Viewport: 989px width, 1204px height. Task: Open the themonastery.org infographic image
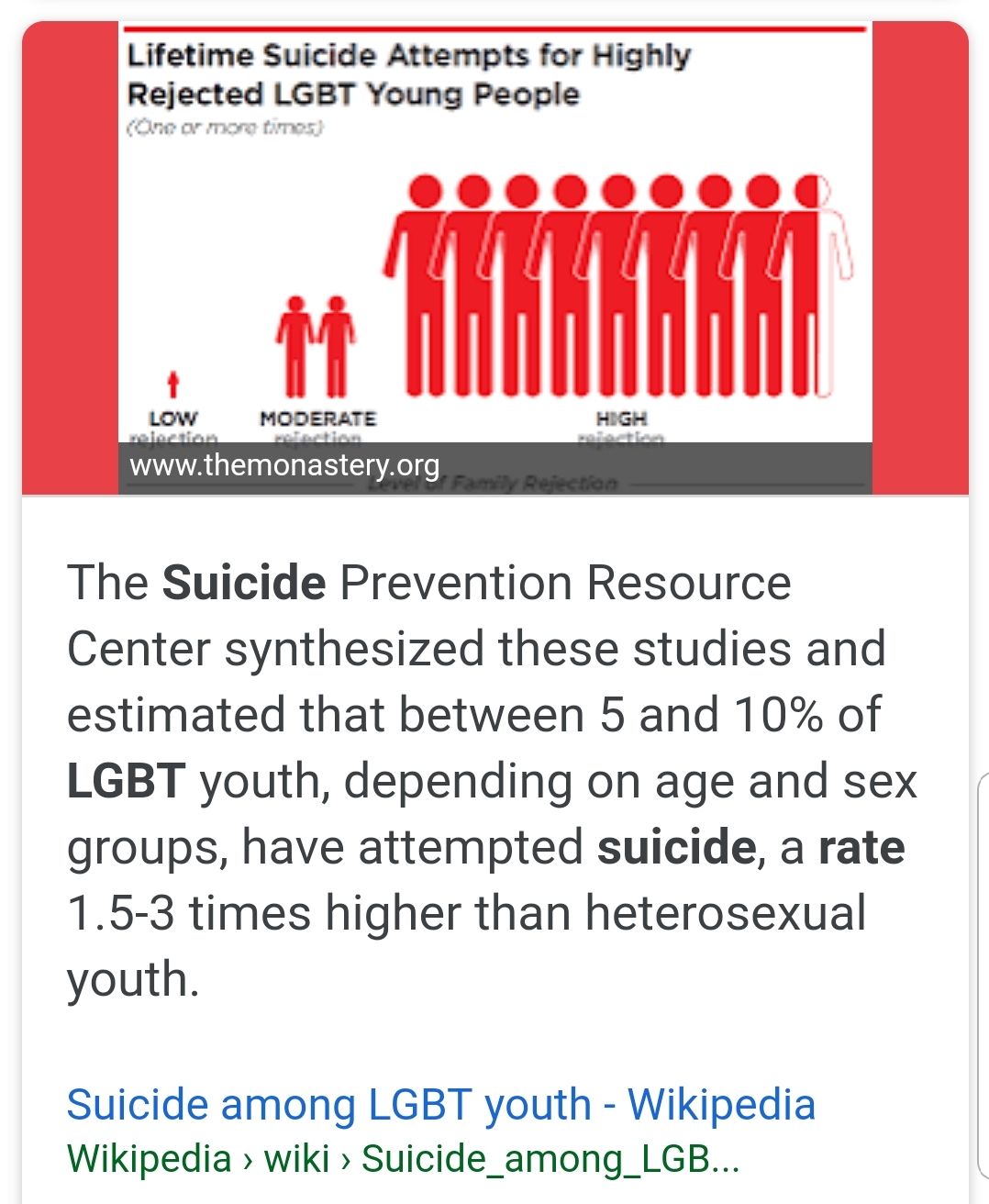pos(495,257)
